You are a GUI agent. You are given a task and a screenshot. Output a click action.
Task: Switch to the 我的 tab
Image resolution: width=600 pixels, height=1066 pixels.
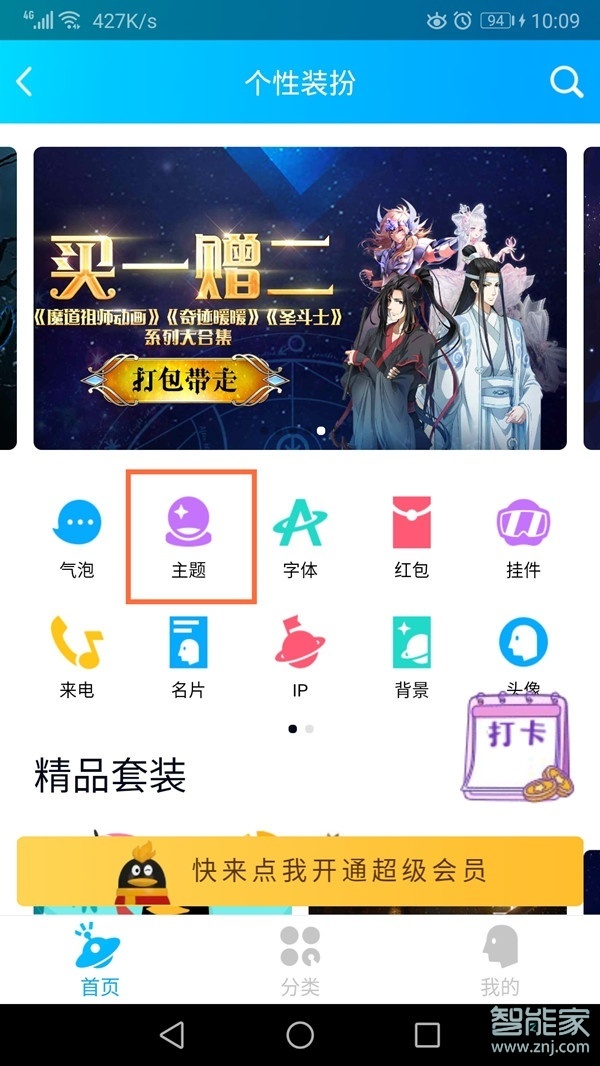click(500, 962)
